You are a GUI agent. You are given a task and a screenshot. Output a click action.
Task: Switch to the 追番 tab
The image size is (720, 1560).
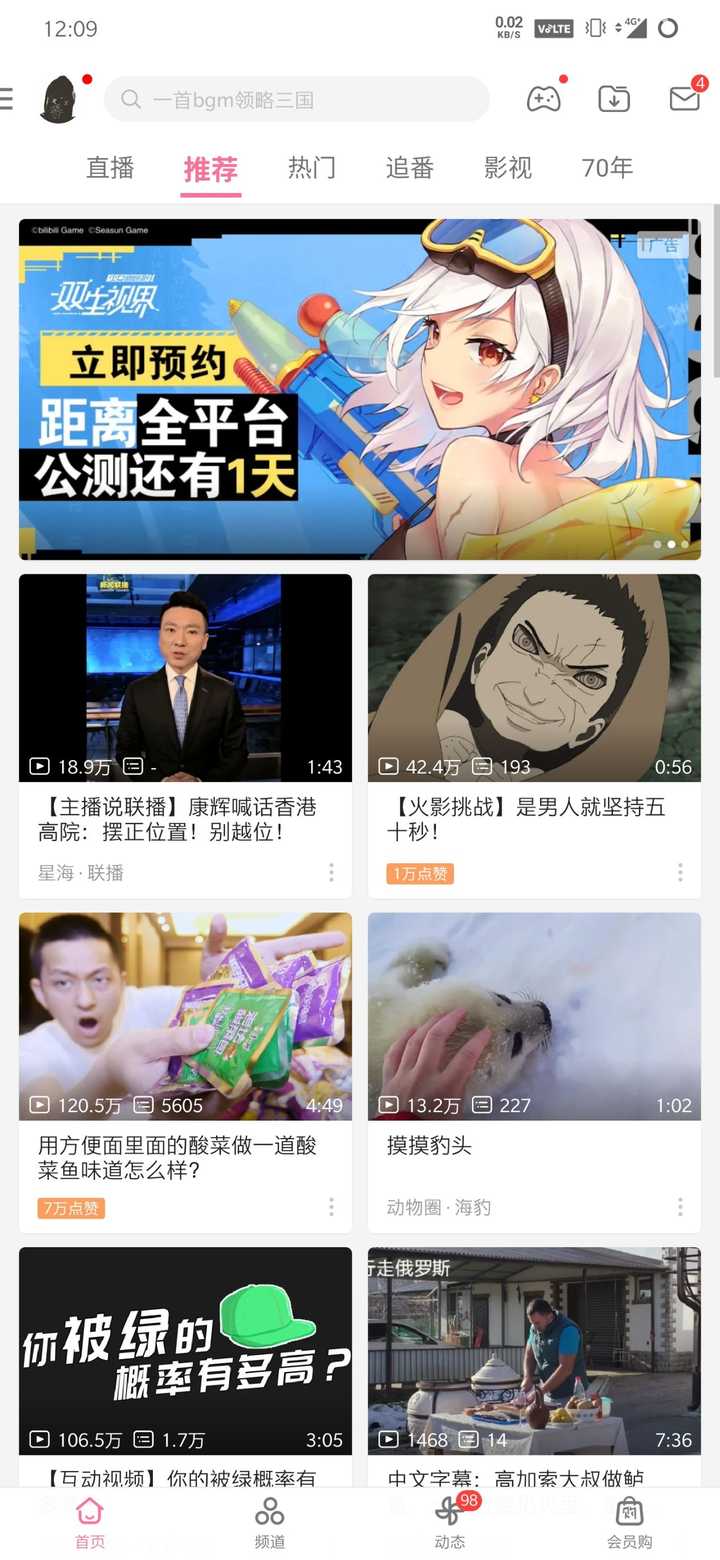click(x=410, y=168)
